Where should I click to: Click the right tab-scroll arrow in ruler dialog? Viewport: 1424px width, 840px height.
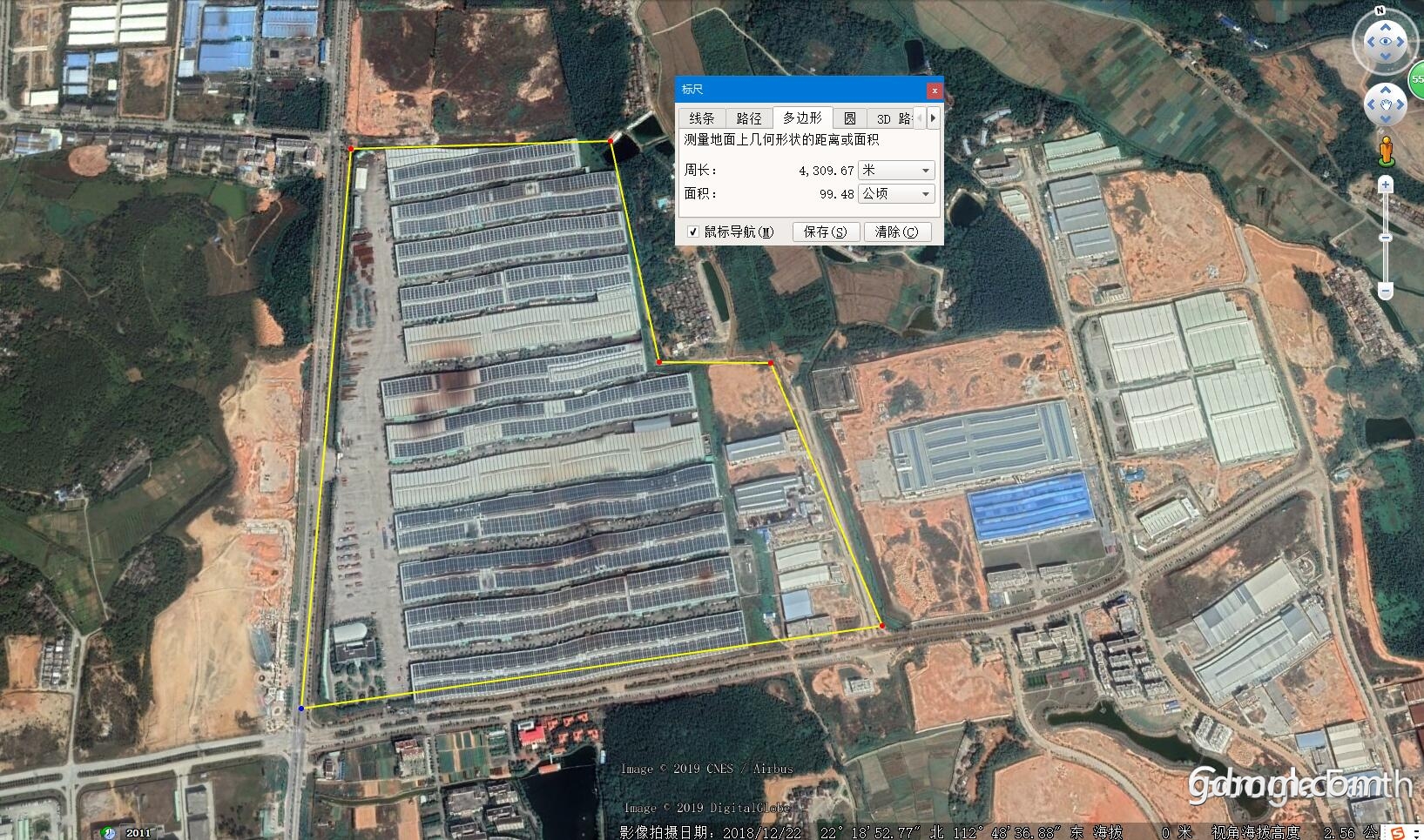coord(934,118)
